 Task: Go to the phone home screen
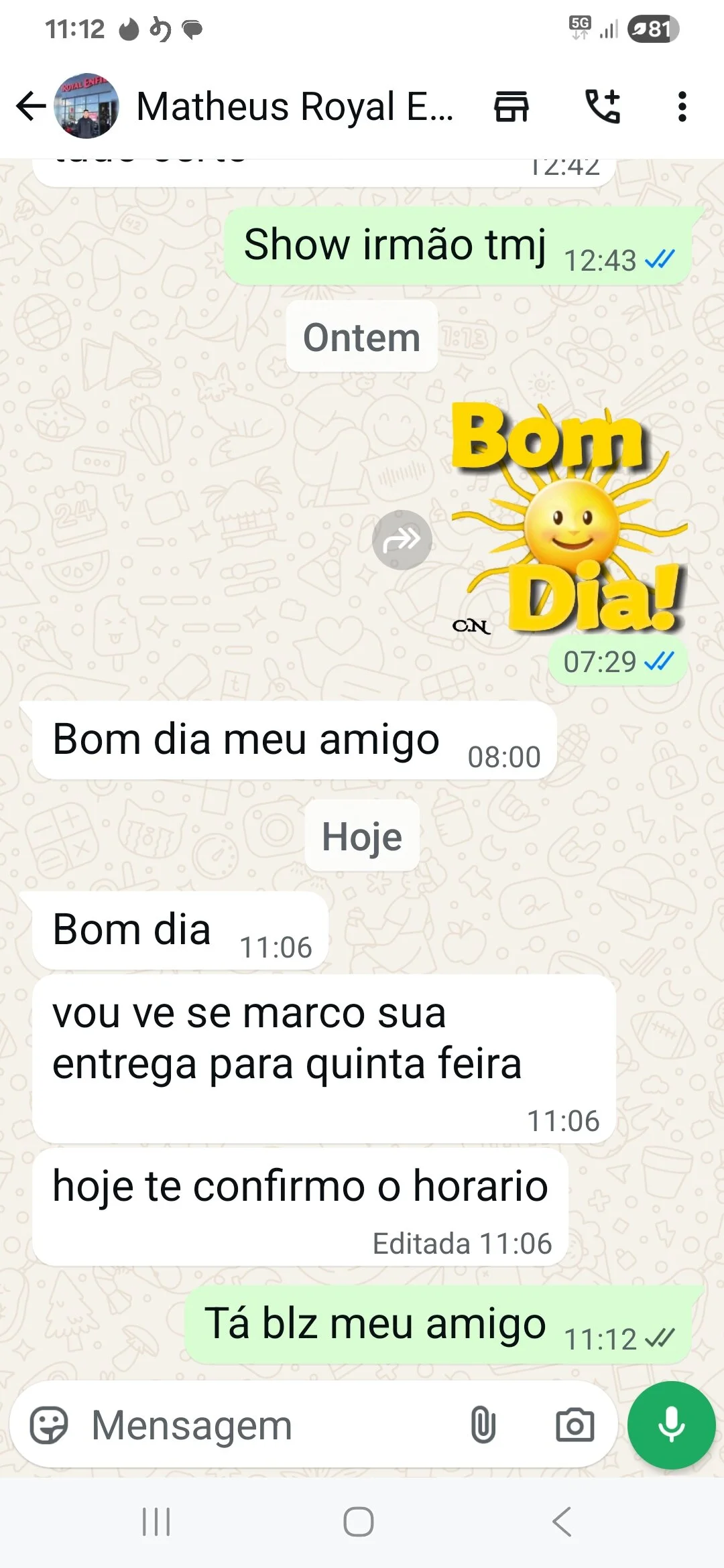[359, 1522]
